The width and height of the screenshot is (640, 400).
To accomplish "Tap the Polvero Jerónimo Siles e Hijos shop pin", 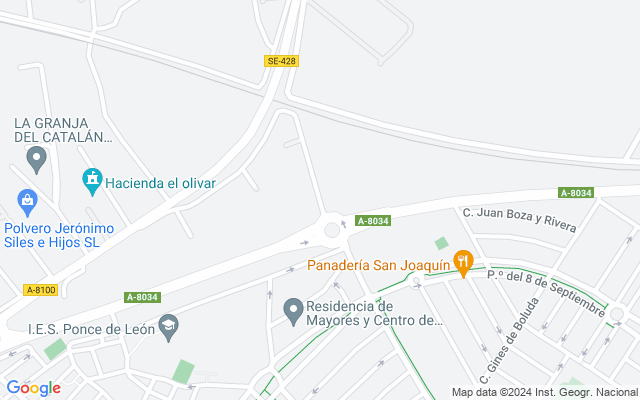I will (x=27, y=203).
